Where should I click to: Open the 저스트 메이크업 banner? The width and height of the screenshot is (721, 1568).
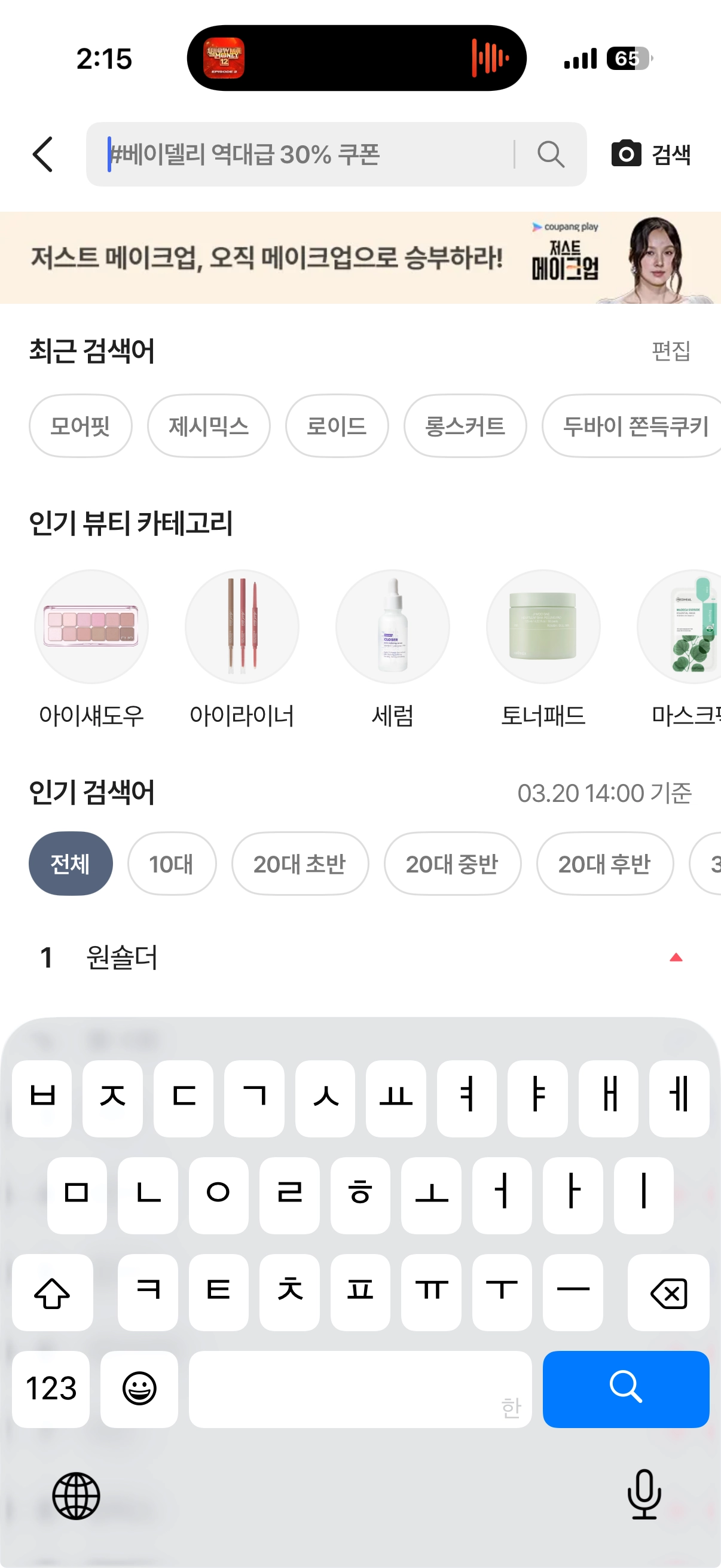click(360, 258)
